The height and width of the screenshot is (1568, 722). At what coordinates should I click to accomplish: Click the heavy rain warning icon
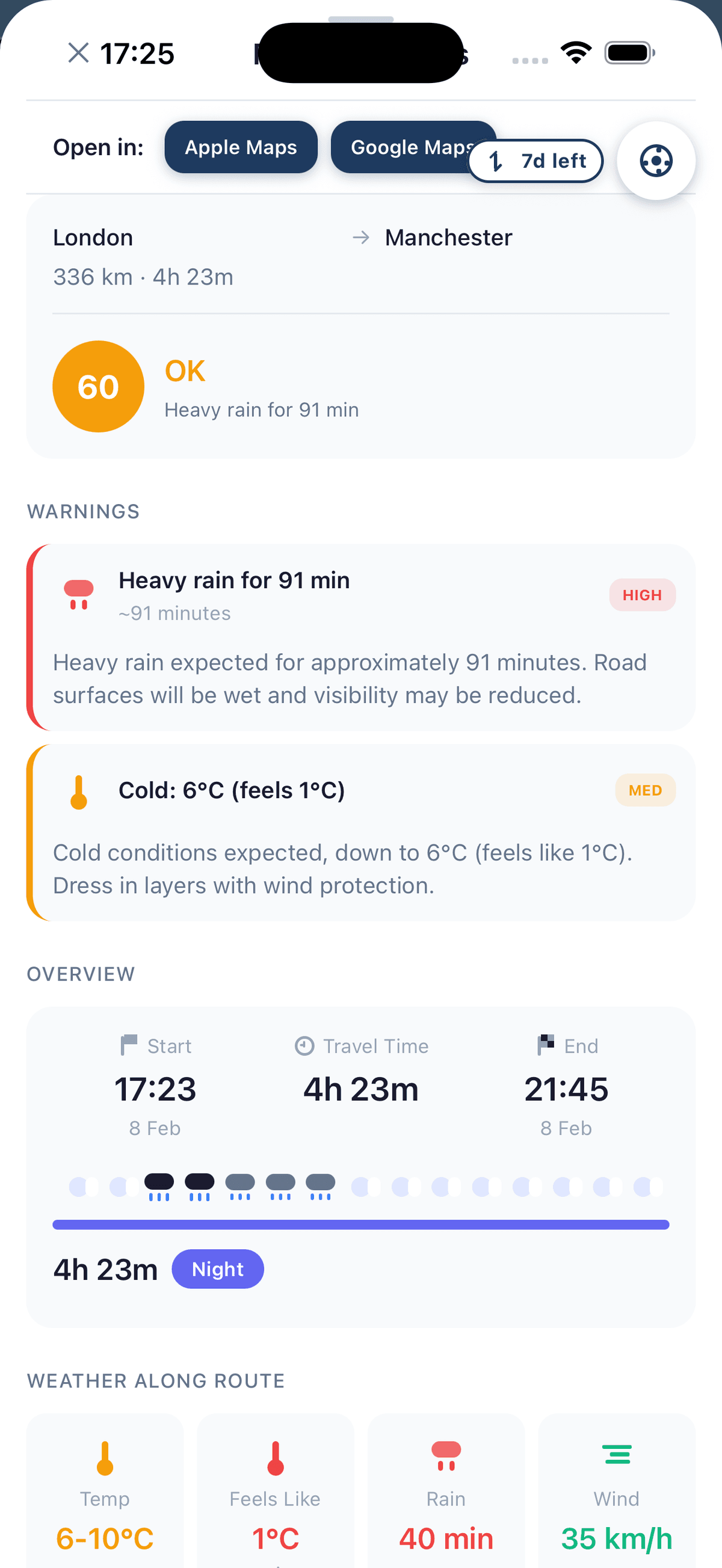[80, 595]
